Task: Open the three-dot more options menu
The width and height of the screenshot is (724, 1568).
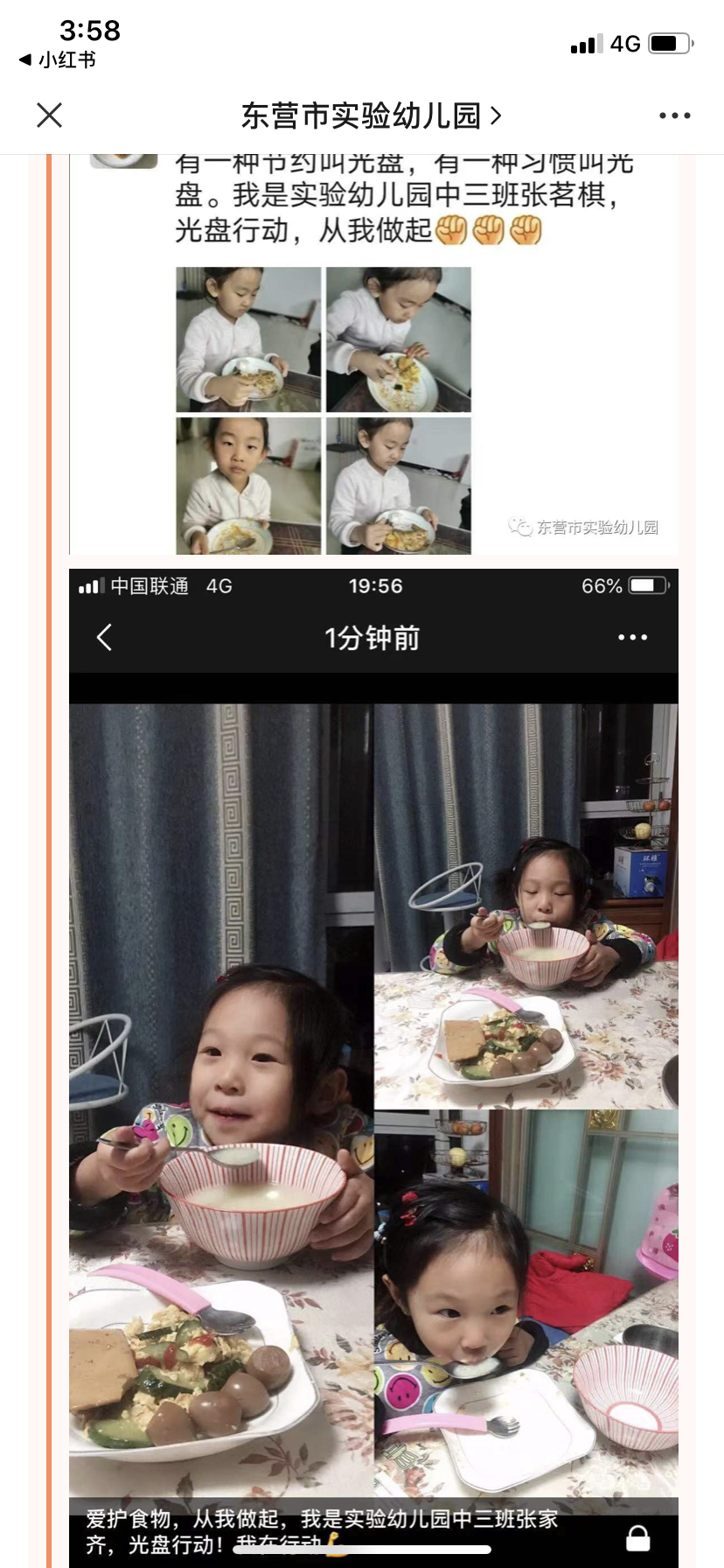Action: (675, 115)
